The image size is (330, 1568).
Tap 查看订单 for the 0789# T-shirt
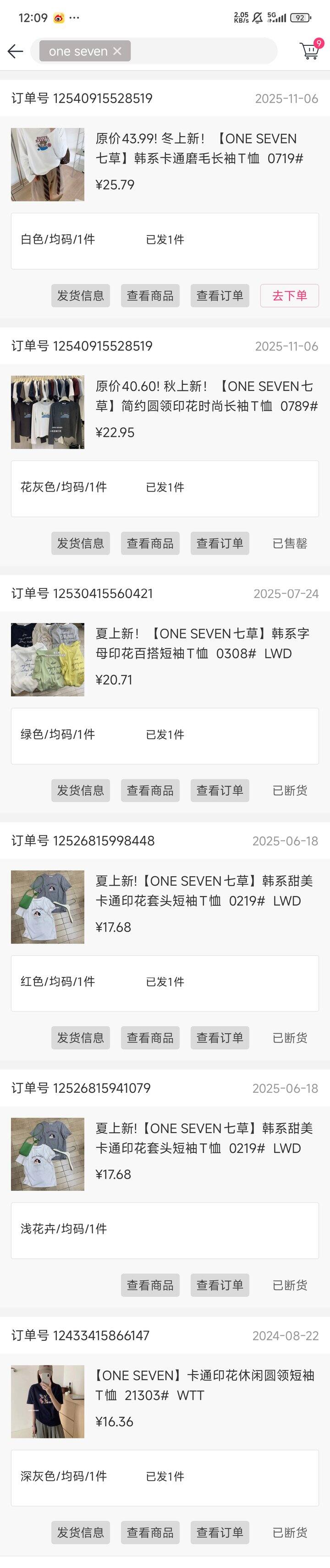220,543
